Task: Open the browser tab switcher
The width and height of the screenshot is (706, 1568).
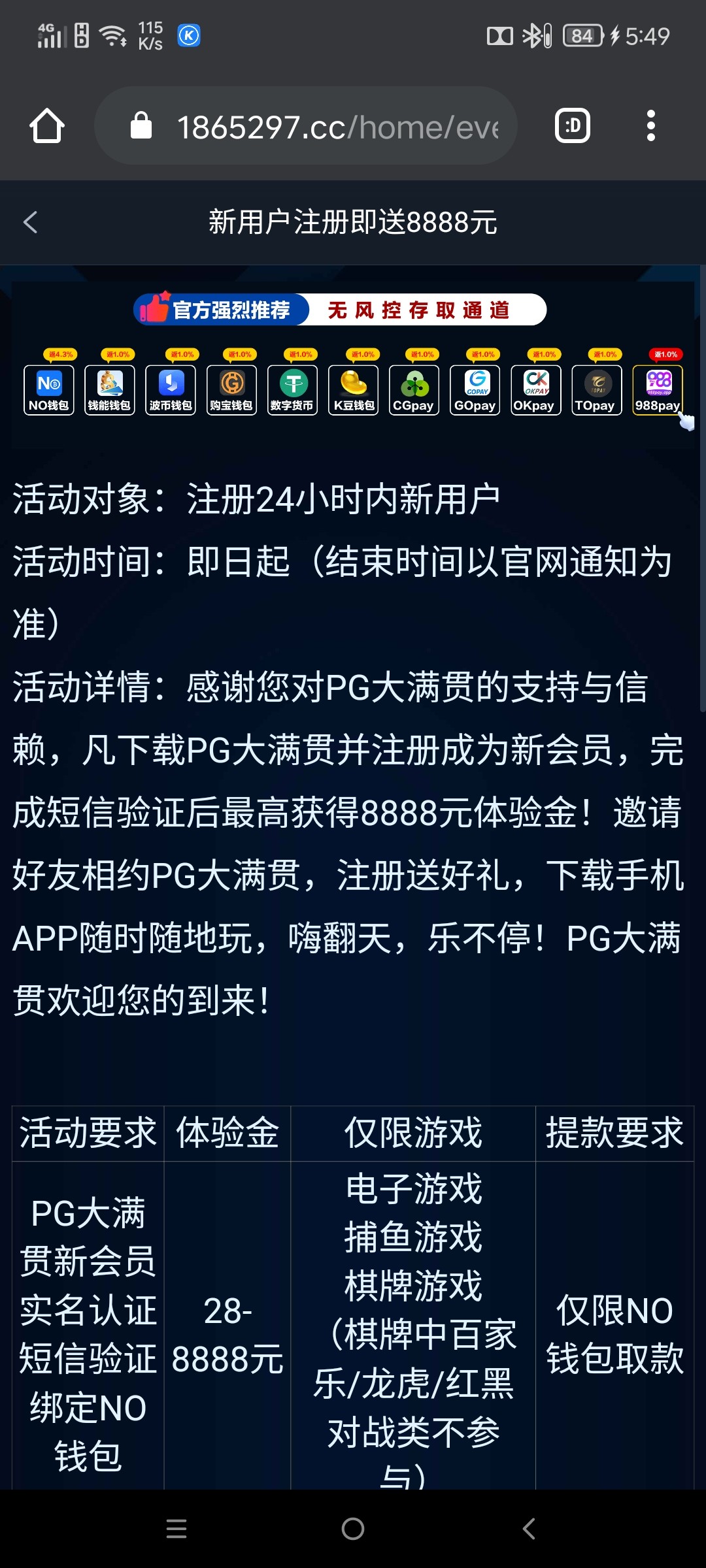Action: pos(573,126)
